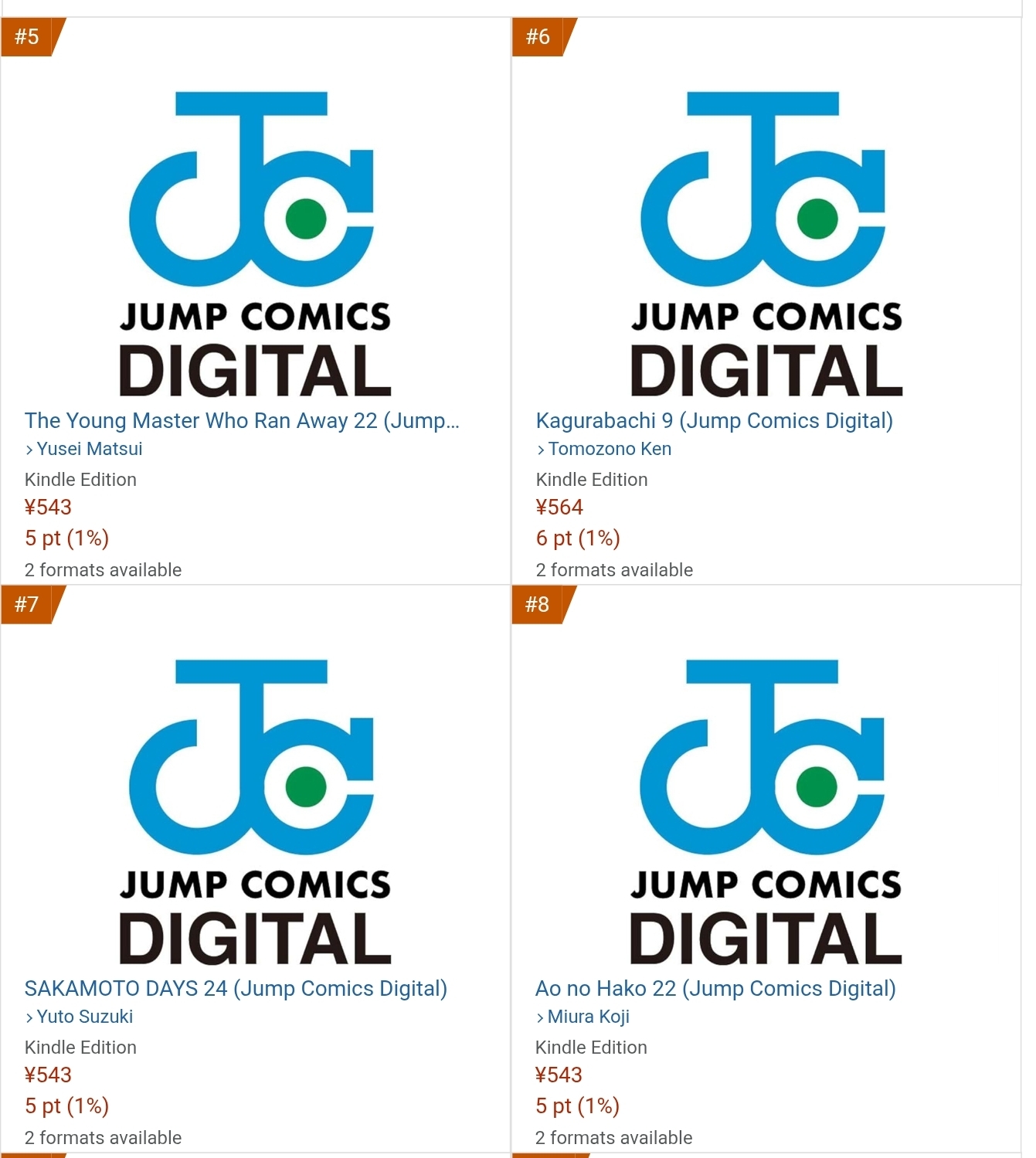This screenshot has width=1036, height=1158.
Task: Tap the cover image above Kagurabachi 9
Action: click(x=766, y=243)
